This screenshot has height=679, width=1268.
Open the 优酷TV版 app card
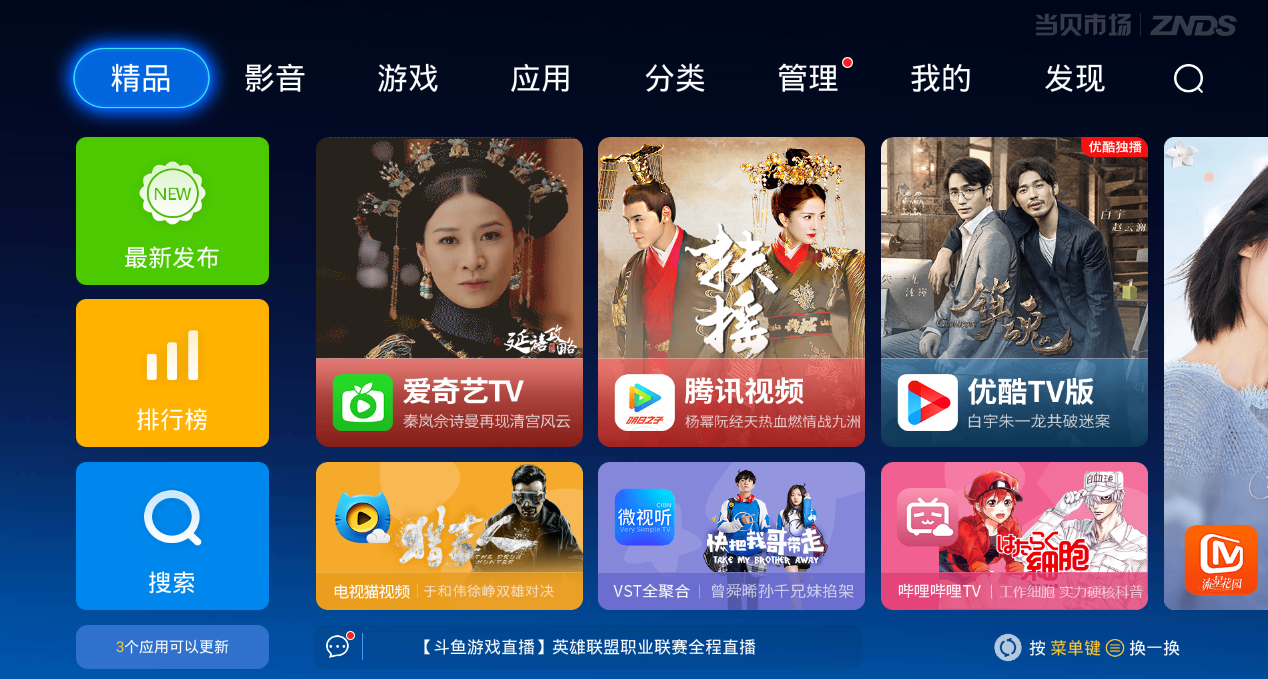(x=1014, y=291)
